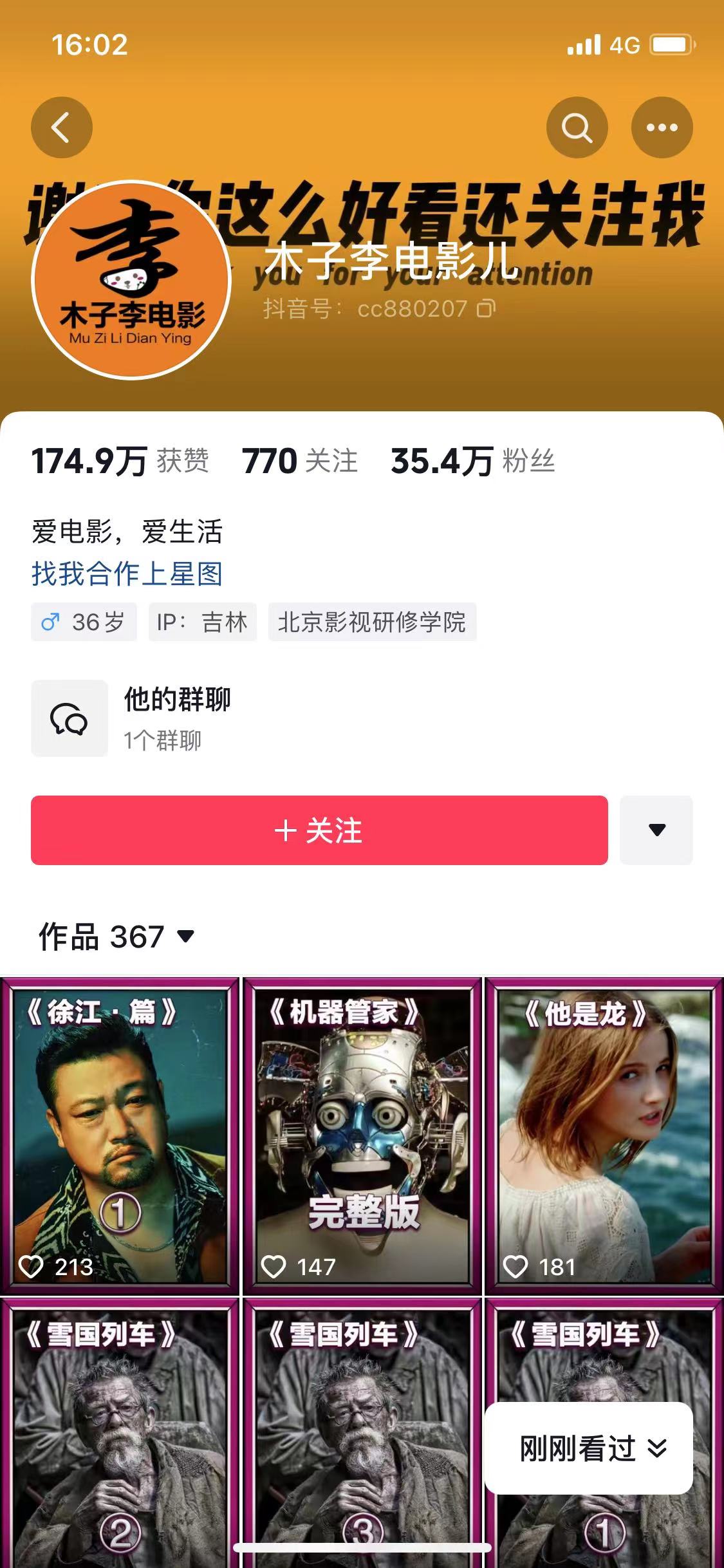Screen dimensions: 724x1568
Task: Open the three-dot overflow menu
Action: (x=662, y=127)
